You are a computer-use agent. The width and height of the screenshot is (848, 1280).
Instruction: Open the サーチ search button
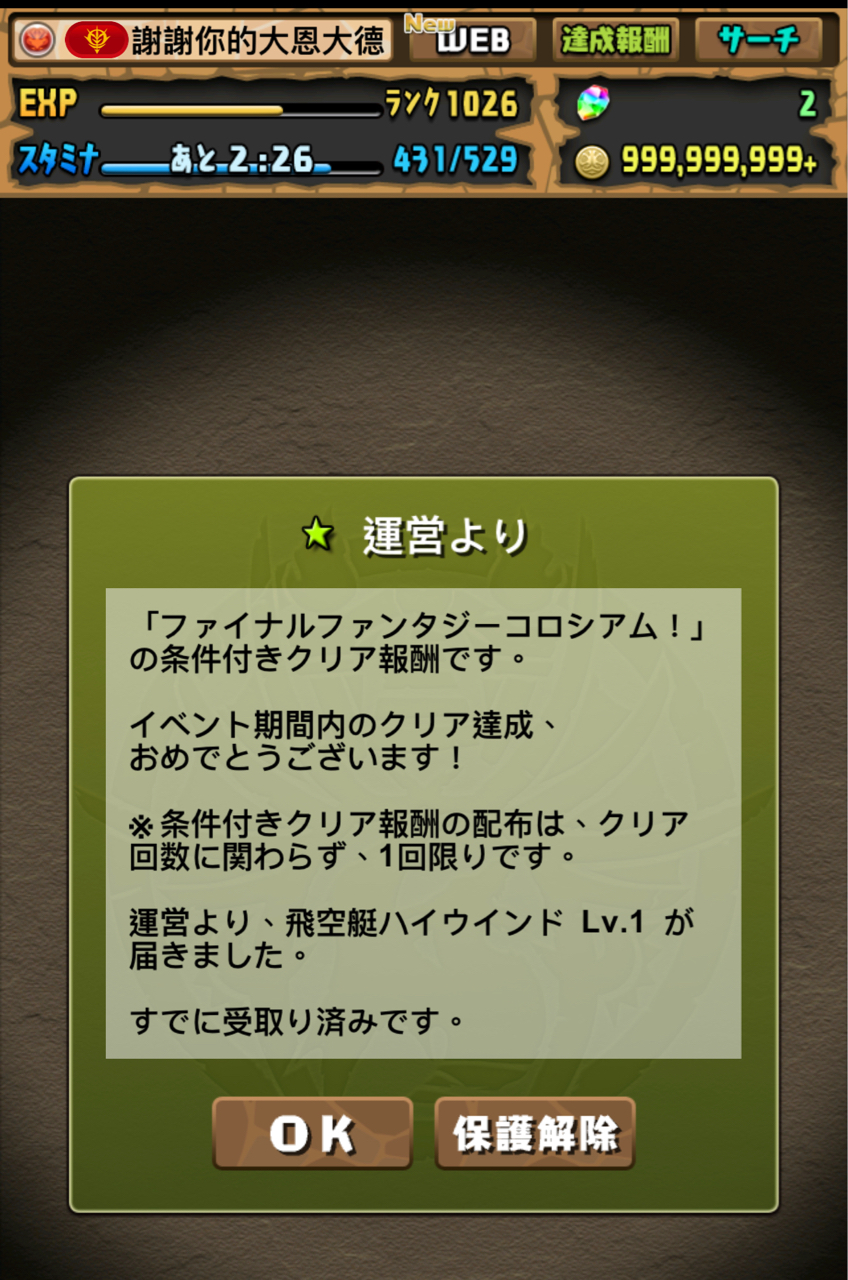pyautogui.click(x=759, y=41)
